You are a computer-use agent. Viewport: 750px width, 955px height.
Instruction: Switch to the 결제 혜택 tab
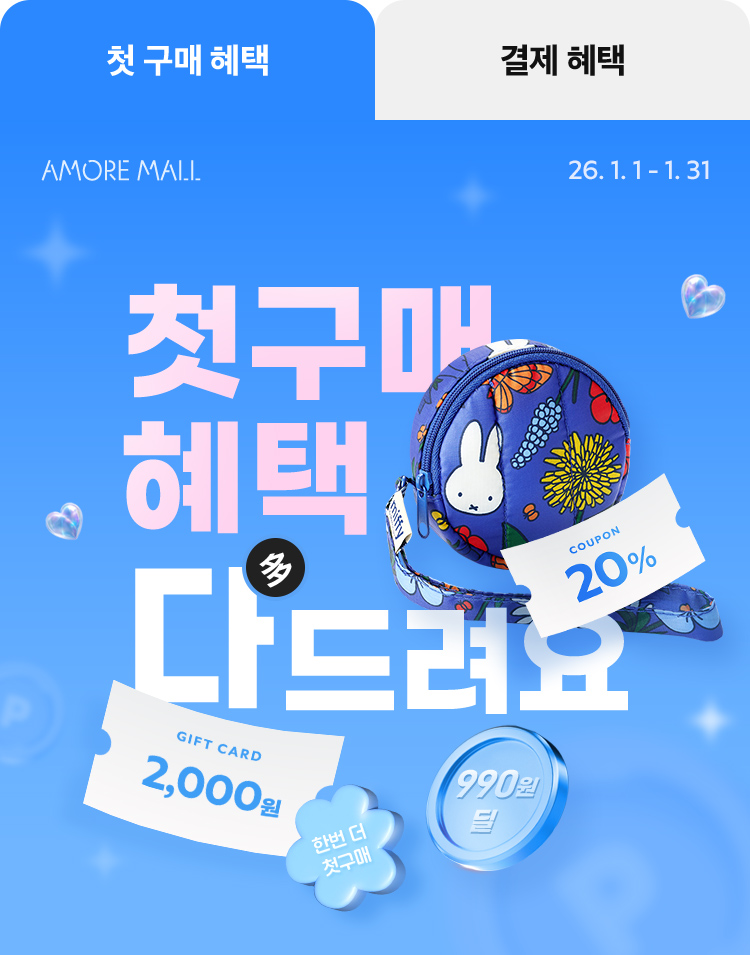(562, 60)
